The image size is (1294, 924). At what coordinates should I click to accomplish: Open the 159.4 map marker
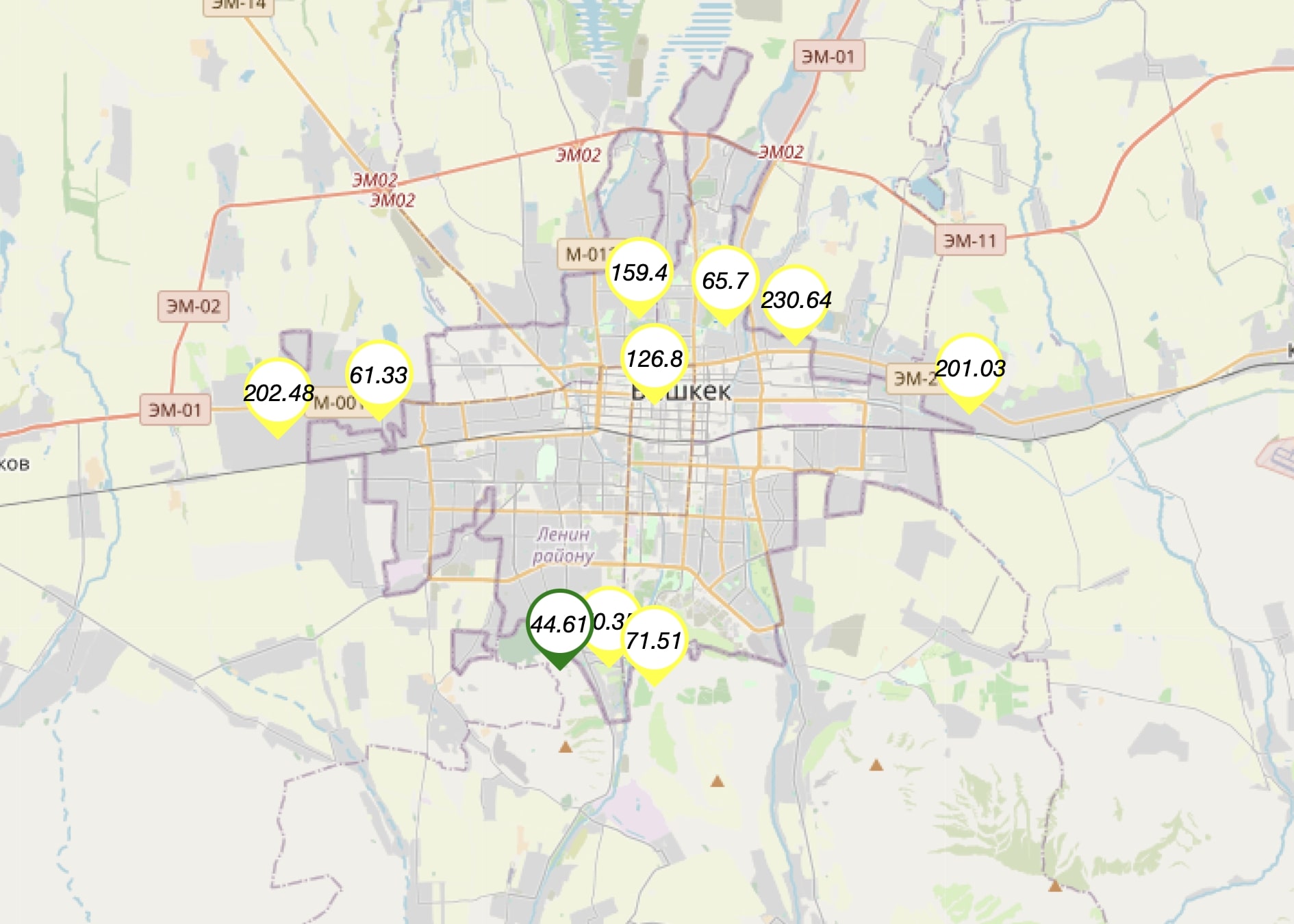(x=639, y=272)
